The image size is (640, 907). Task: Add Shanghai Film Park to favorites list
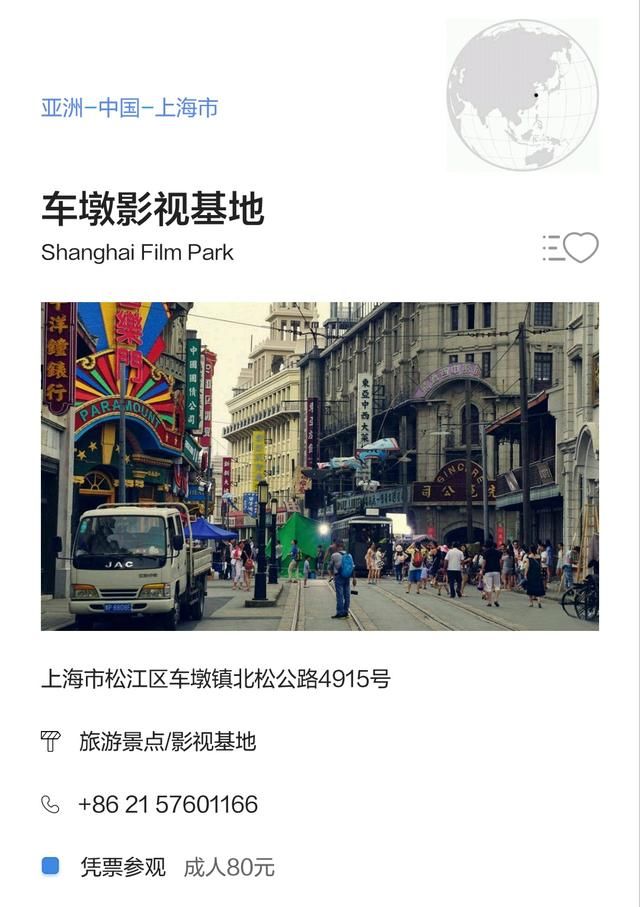pos(570,247)
